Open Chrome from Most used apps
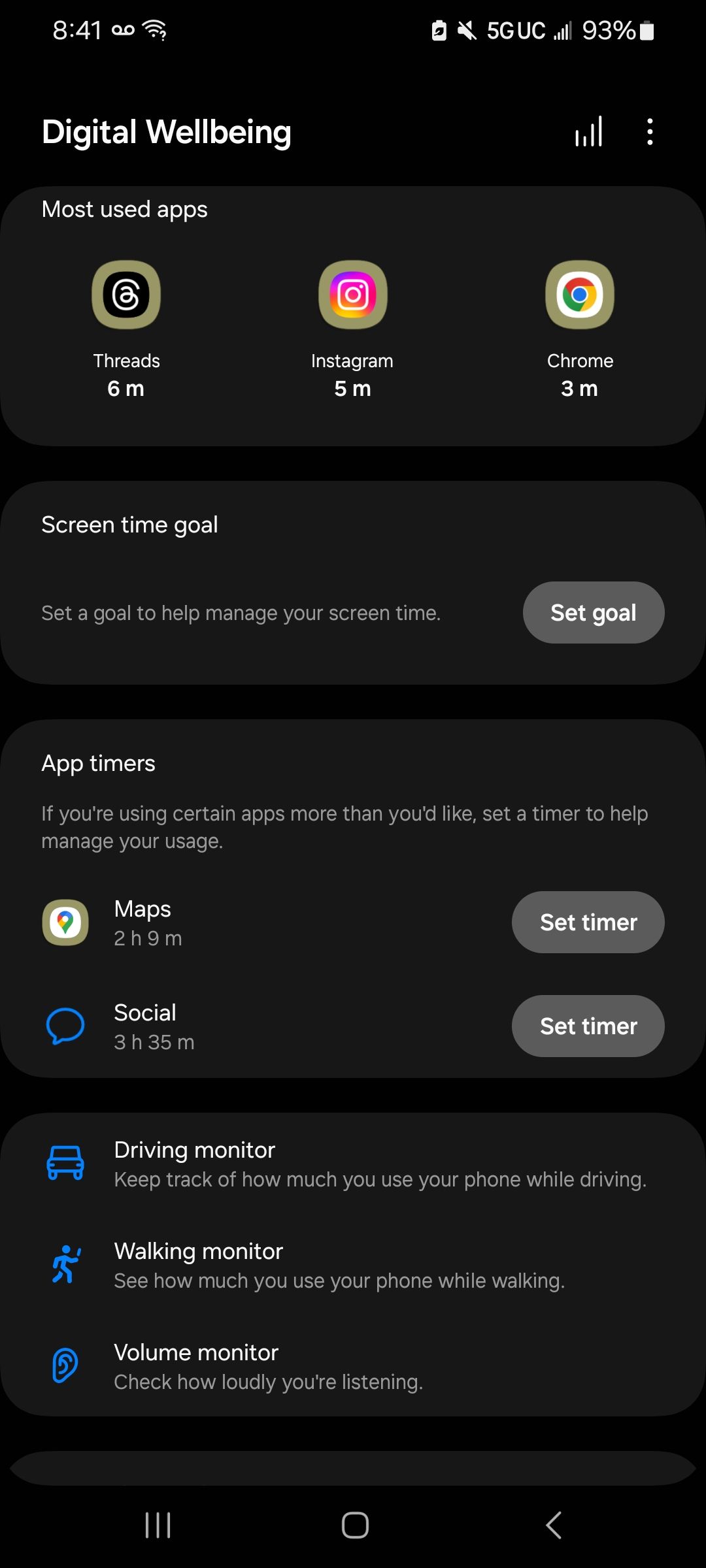The image size is (706, 1568). (x=580, y=295)
